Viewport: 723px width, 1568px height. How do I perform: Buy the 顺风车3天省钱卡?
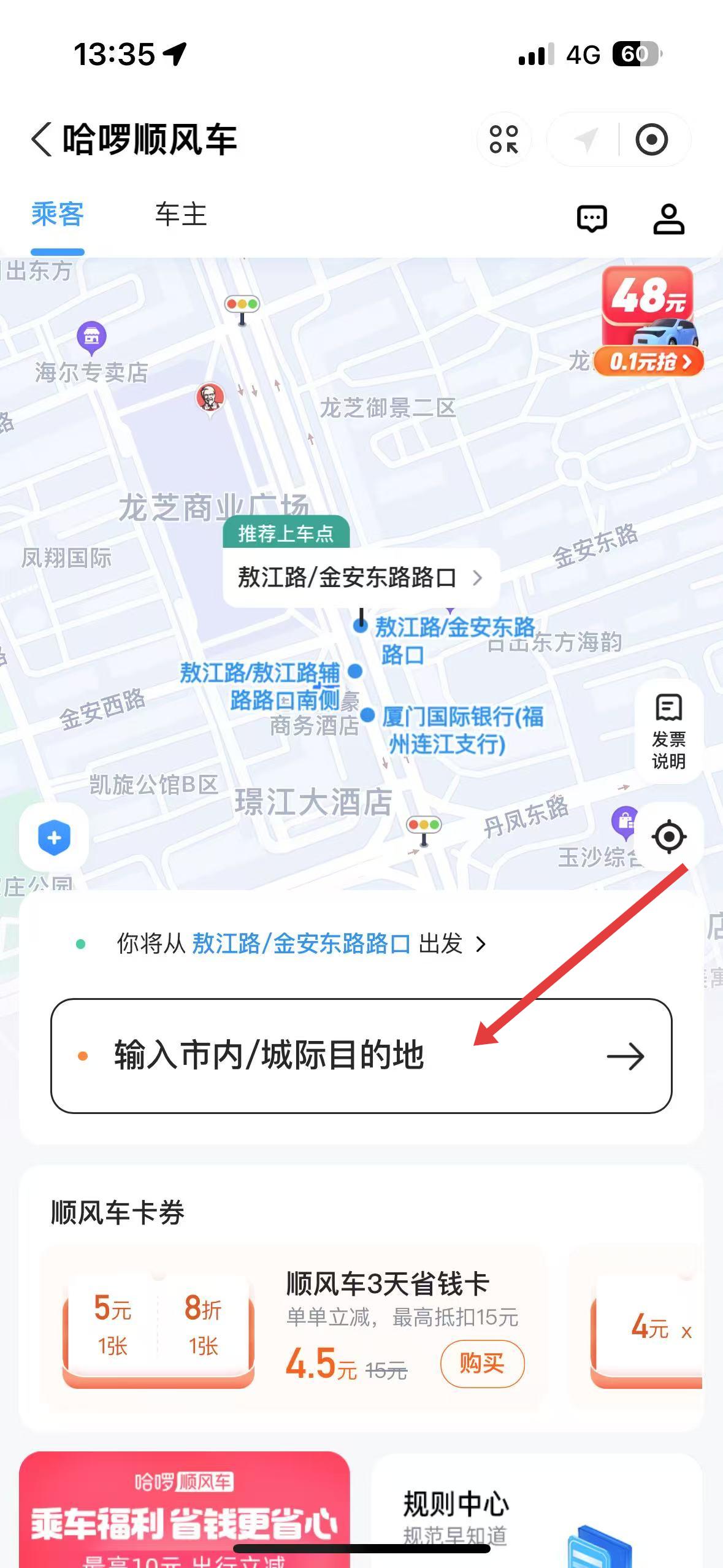[x=482, y=1363]
